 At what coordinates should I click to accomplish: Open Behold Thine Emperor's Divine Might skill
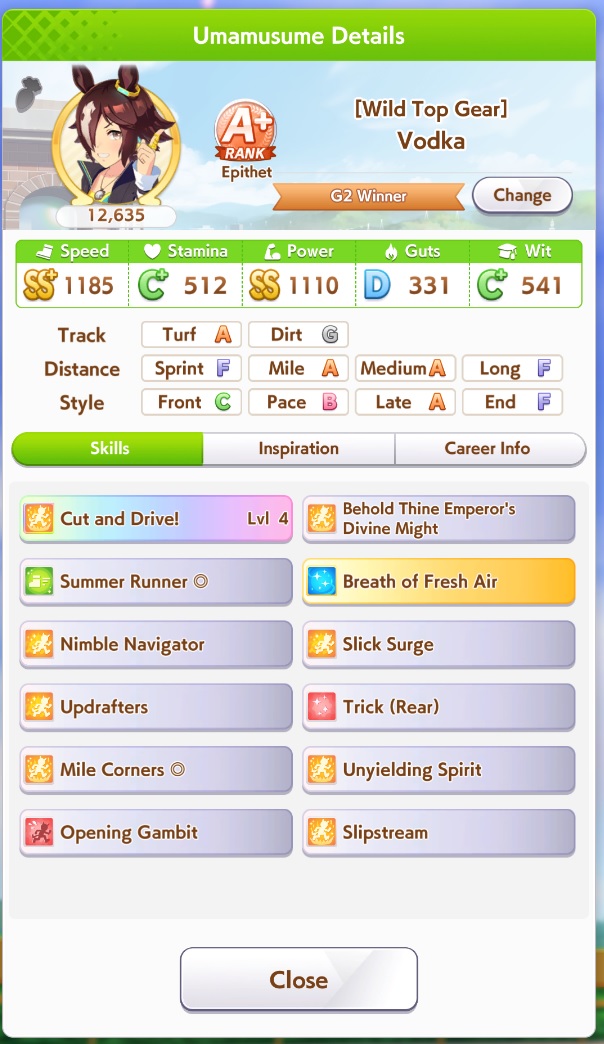[x=438, y=519]
